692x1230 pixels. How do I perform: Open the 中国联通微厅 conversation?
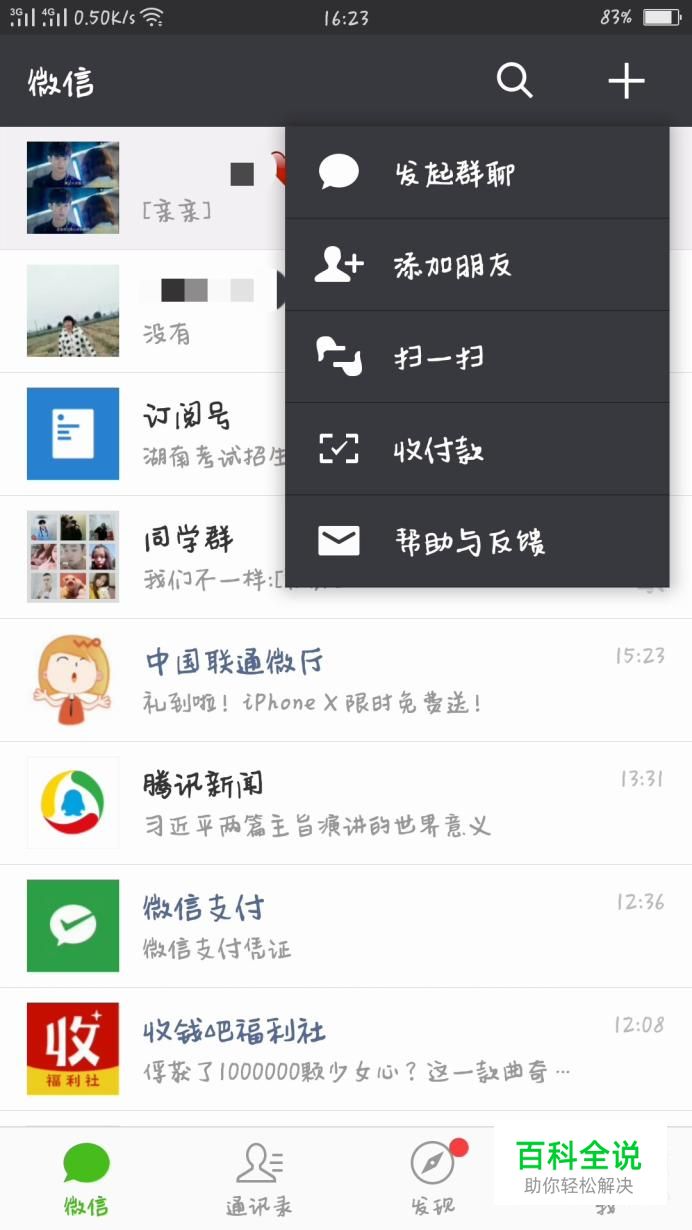(x=346, y=680)
